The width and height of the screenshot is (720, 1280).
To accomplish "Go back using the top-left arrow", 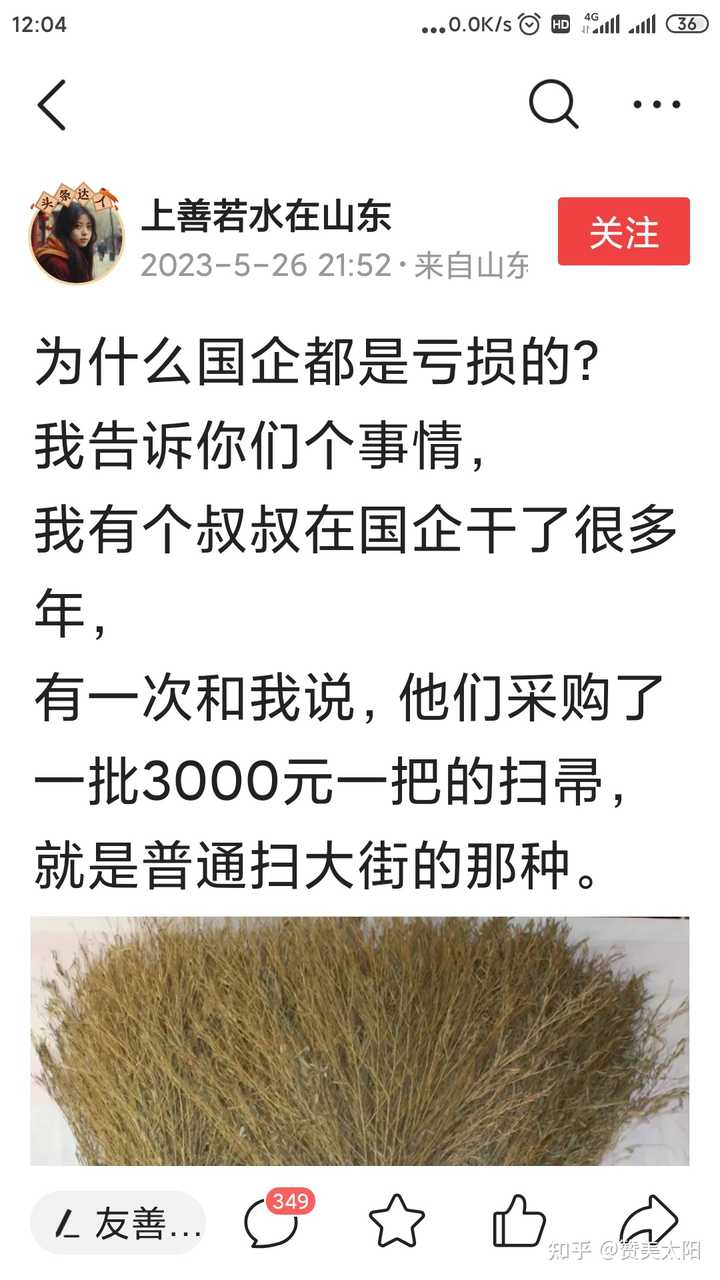I will pos(52,104).
